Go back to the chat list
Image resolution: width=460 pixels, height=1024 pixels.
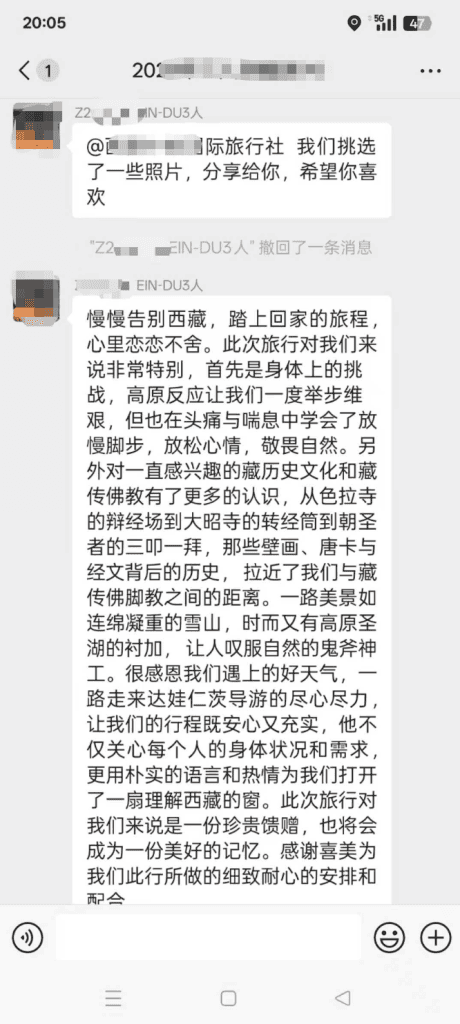[25, 71]
